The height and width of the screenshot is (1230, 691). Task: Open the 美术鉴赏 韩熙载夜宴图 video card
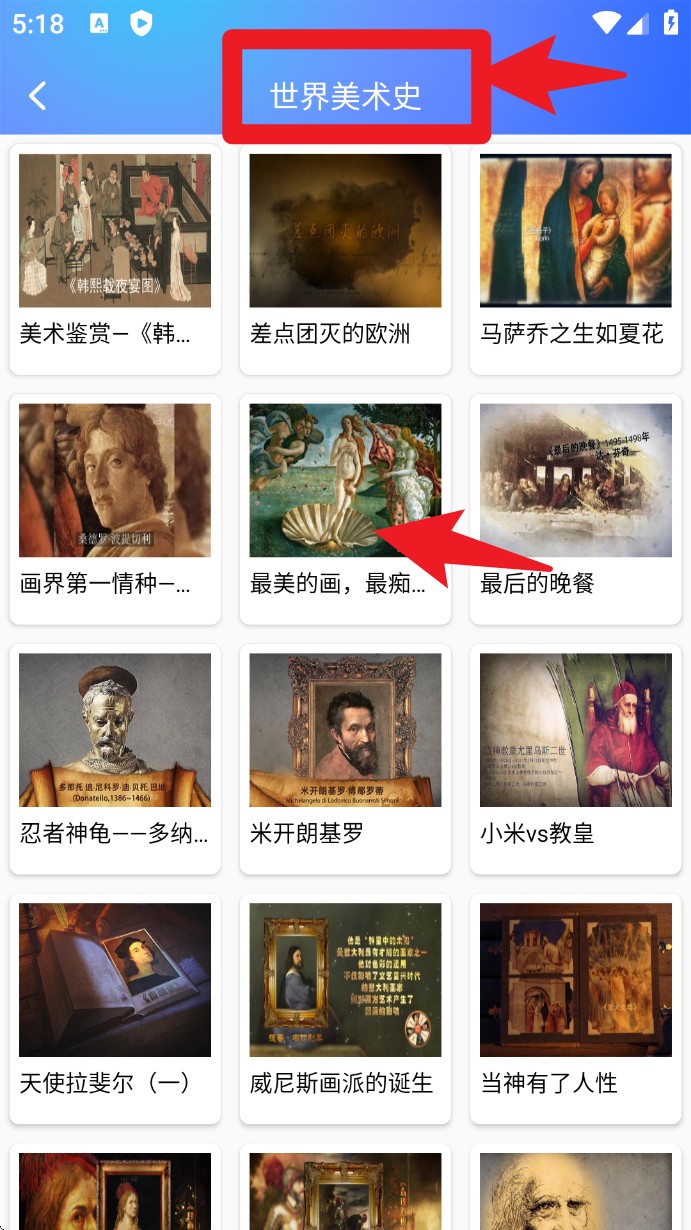(115, 260)
